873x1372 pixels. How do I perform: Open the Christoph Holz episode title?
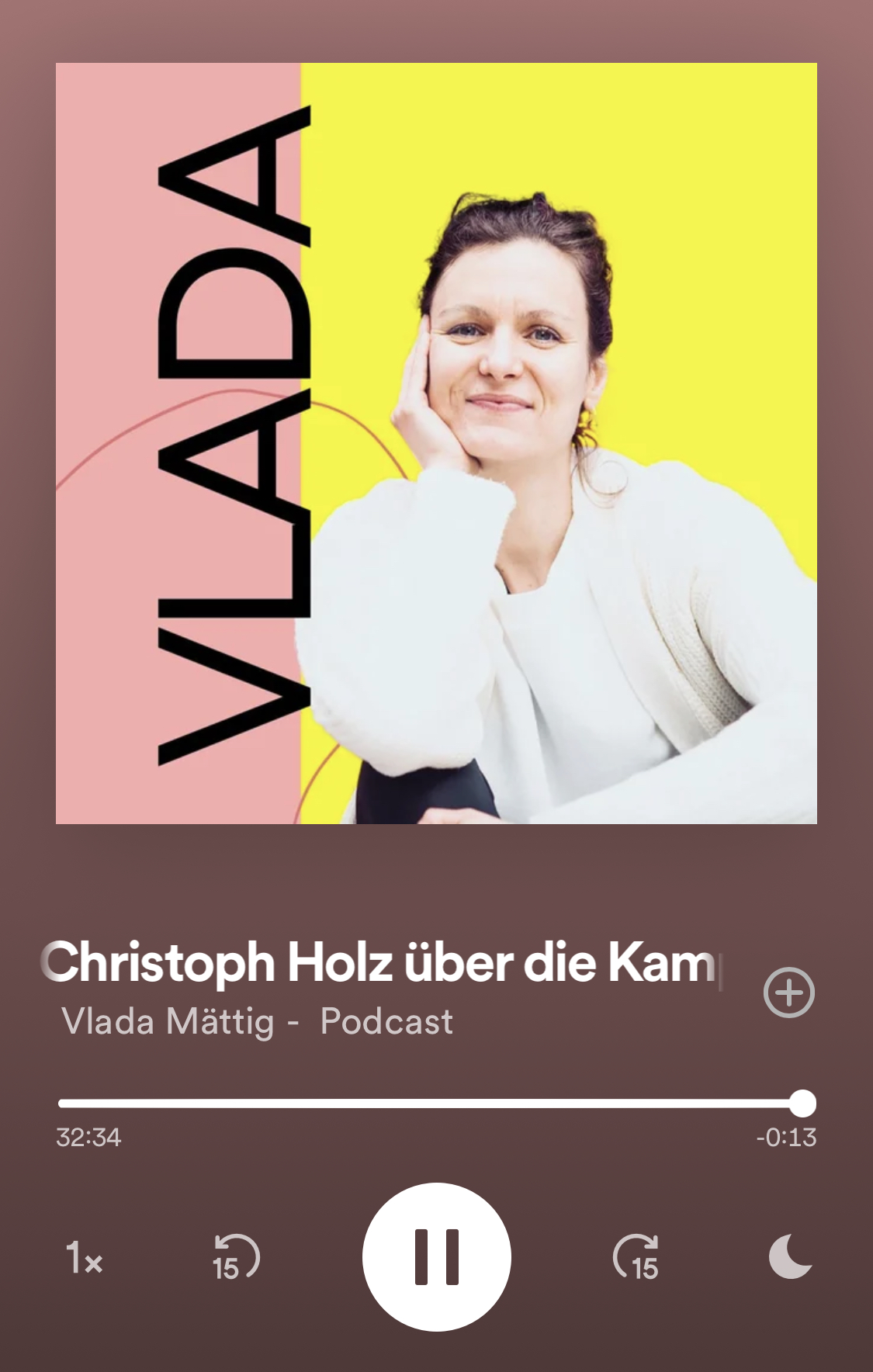[380, 963]
